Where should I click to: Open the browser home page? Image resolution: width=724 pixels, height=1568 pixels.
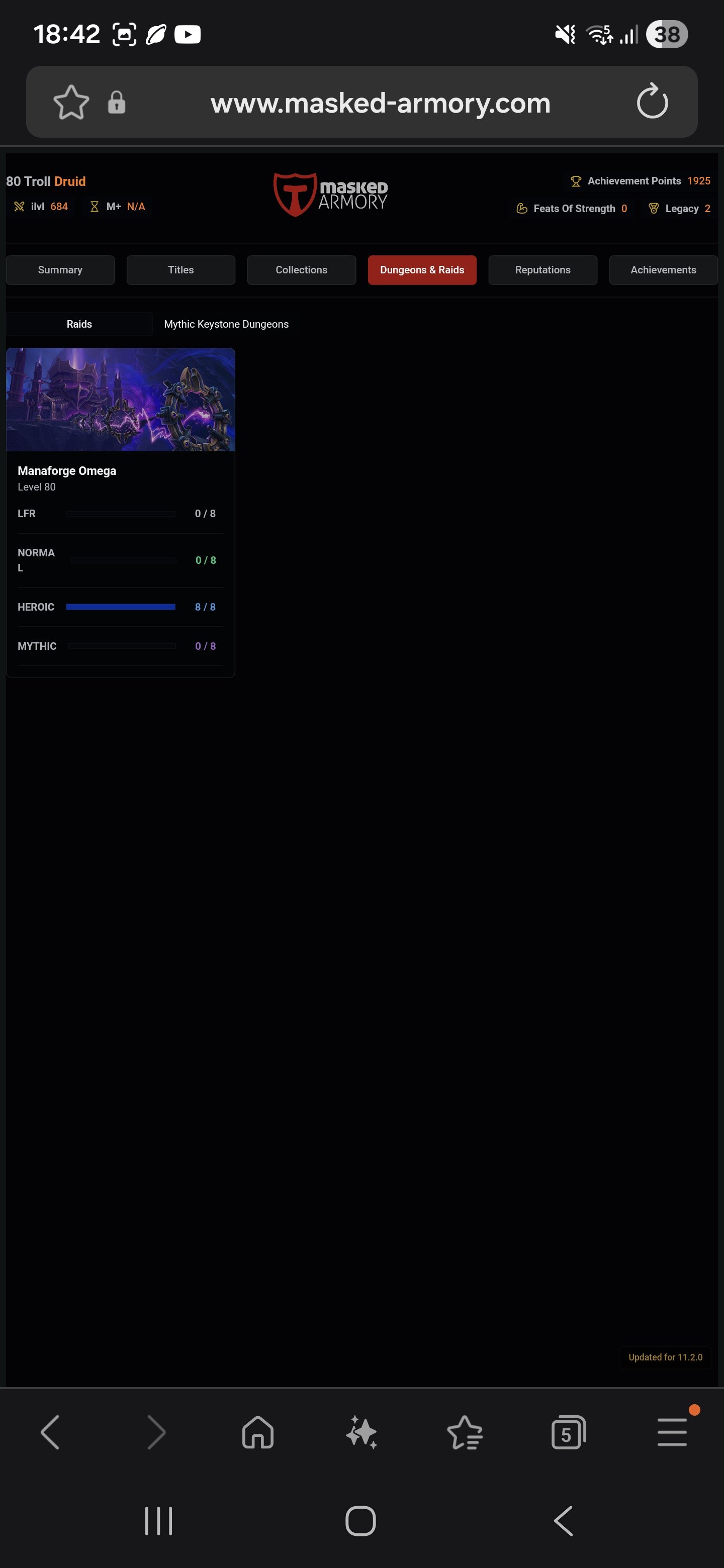(x=258, y=1432)
